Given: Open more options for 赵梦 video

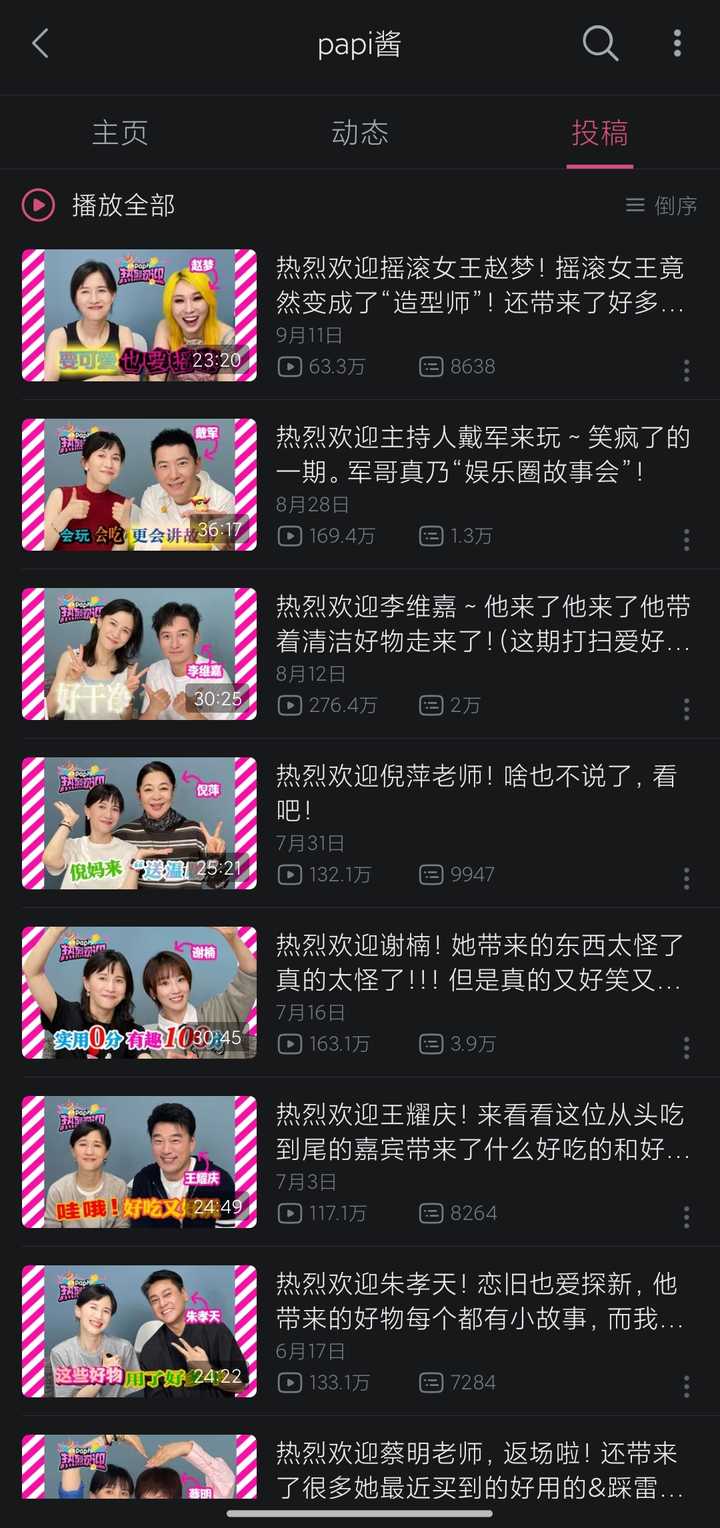Looking at the screenshot, I should (x=686, y=371).
